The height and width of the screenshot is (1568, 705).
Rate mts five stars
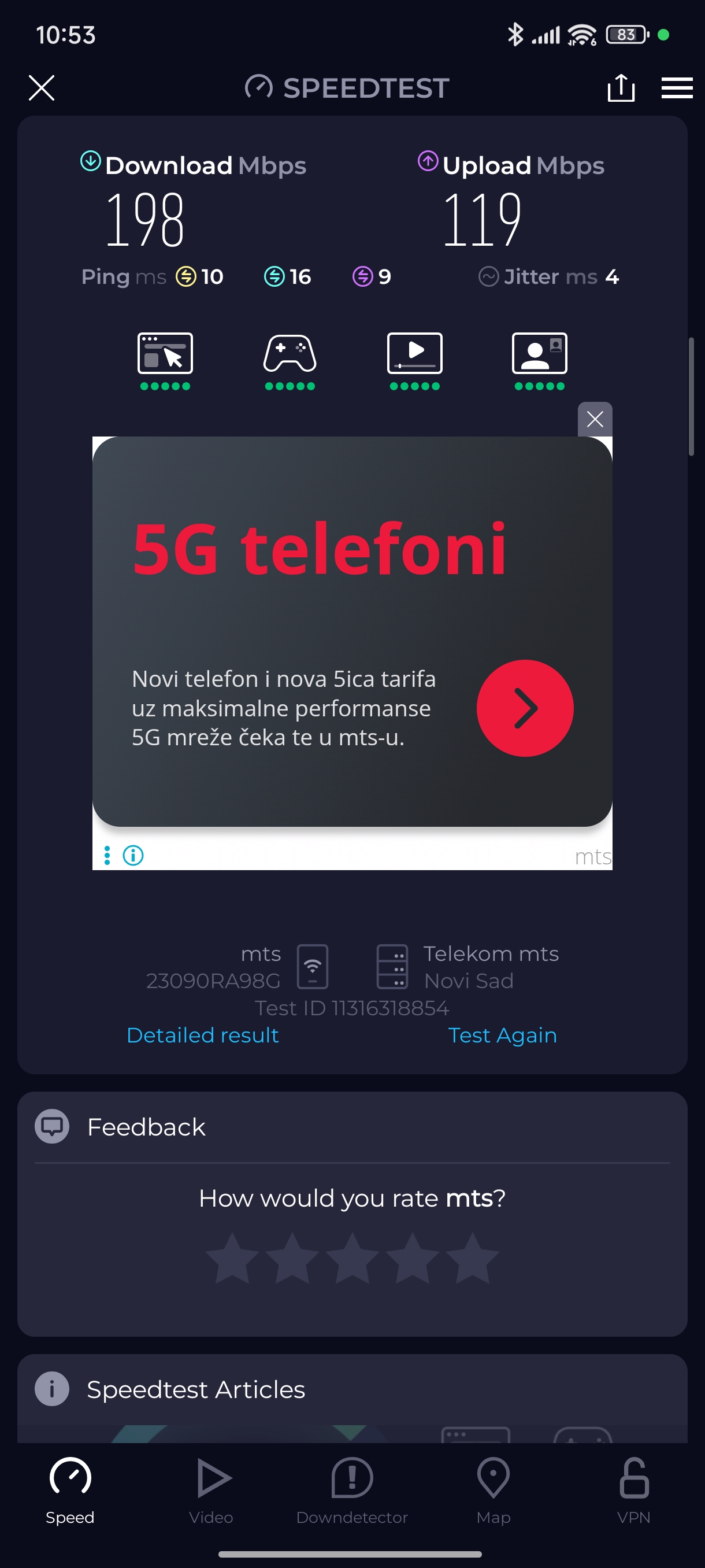click(472, 1259)
